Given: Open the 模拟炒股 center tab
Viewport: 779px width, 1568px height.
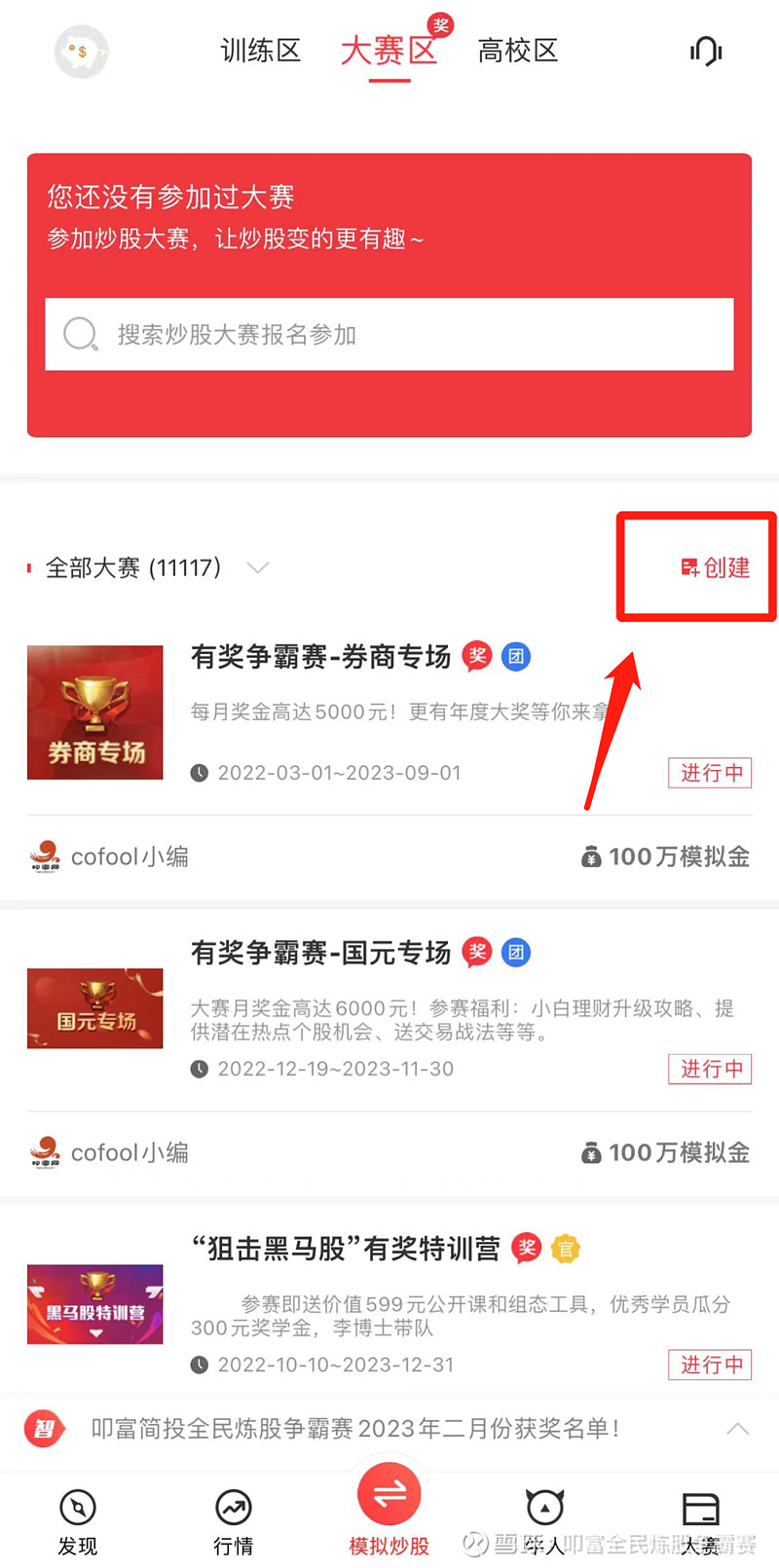Looking at the screenshot, I should click(389, 1509).
